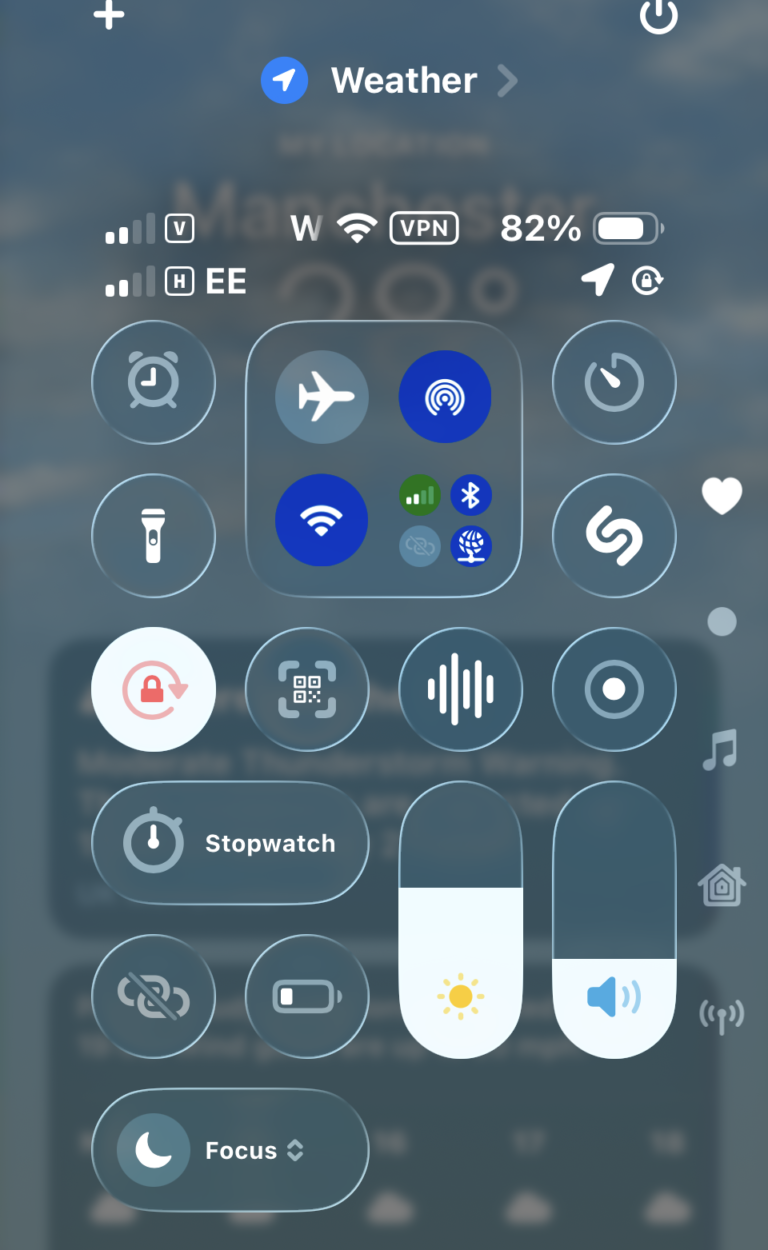
Task: Toggle Airplane Mode
Action: pos(322,397)
